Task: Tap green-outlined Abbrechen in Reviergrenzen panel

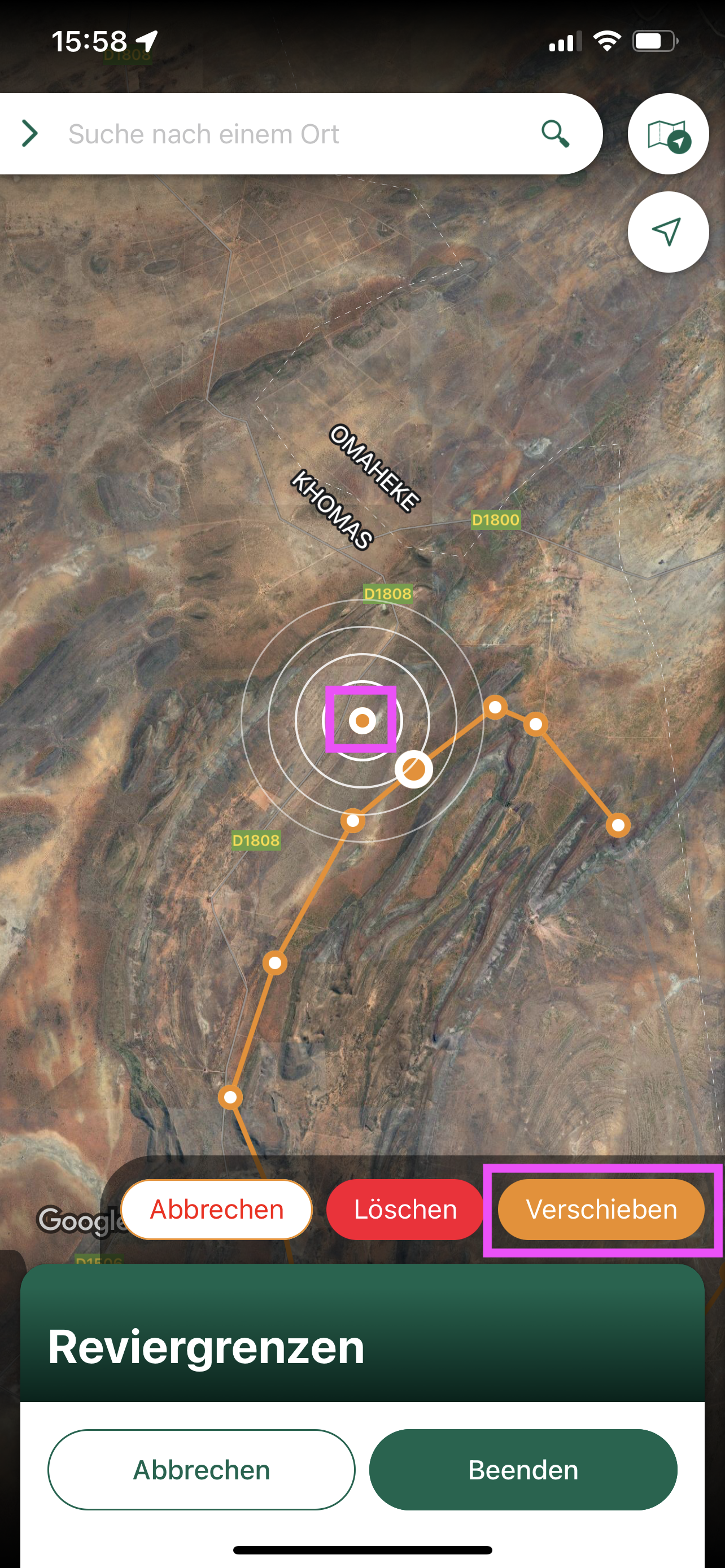Action: [x=202, y=1469]
